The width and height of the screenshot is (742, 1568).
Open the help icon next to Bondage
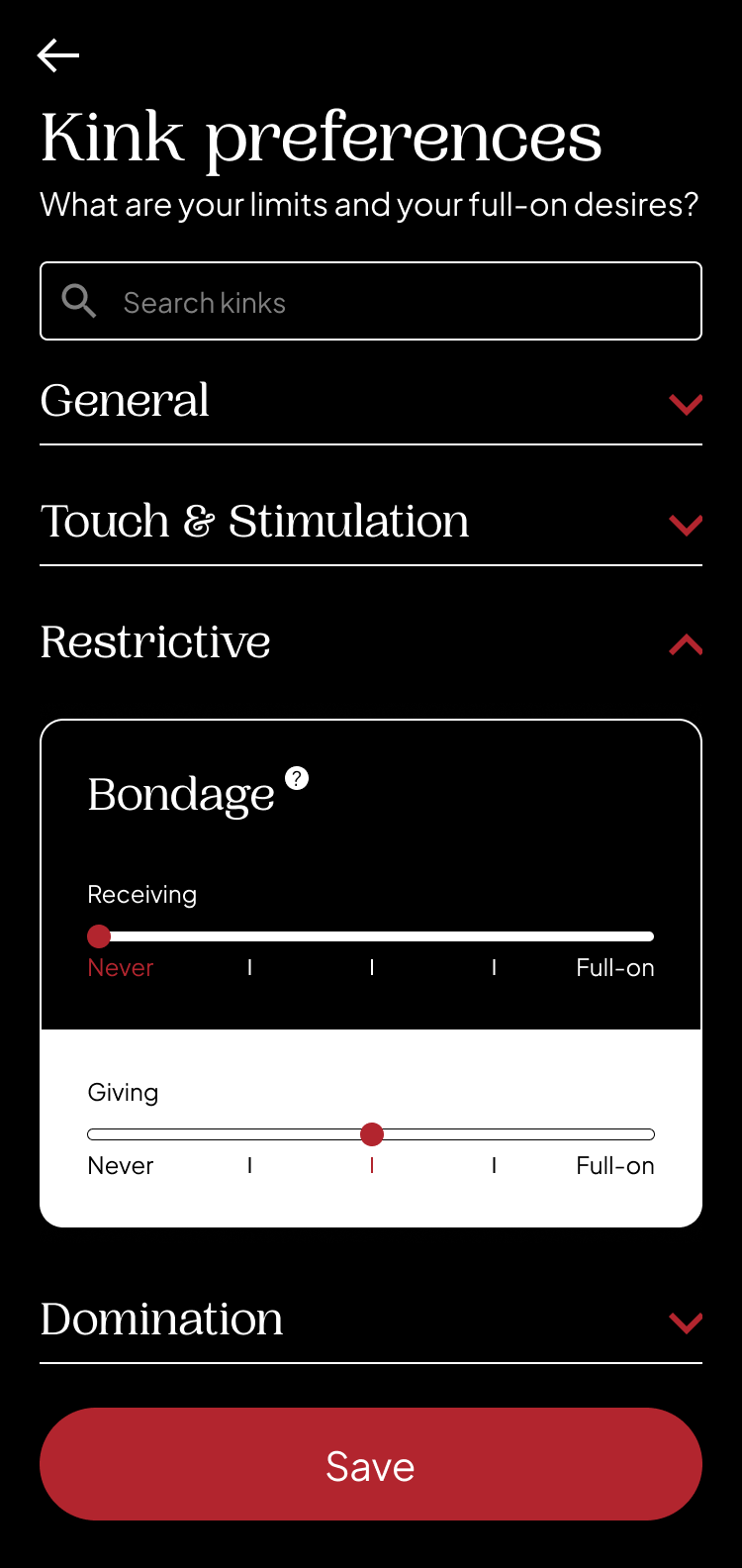coord(297,778)
